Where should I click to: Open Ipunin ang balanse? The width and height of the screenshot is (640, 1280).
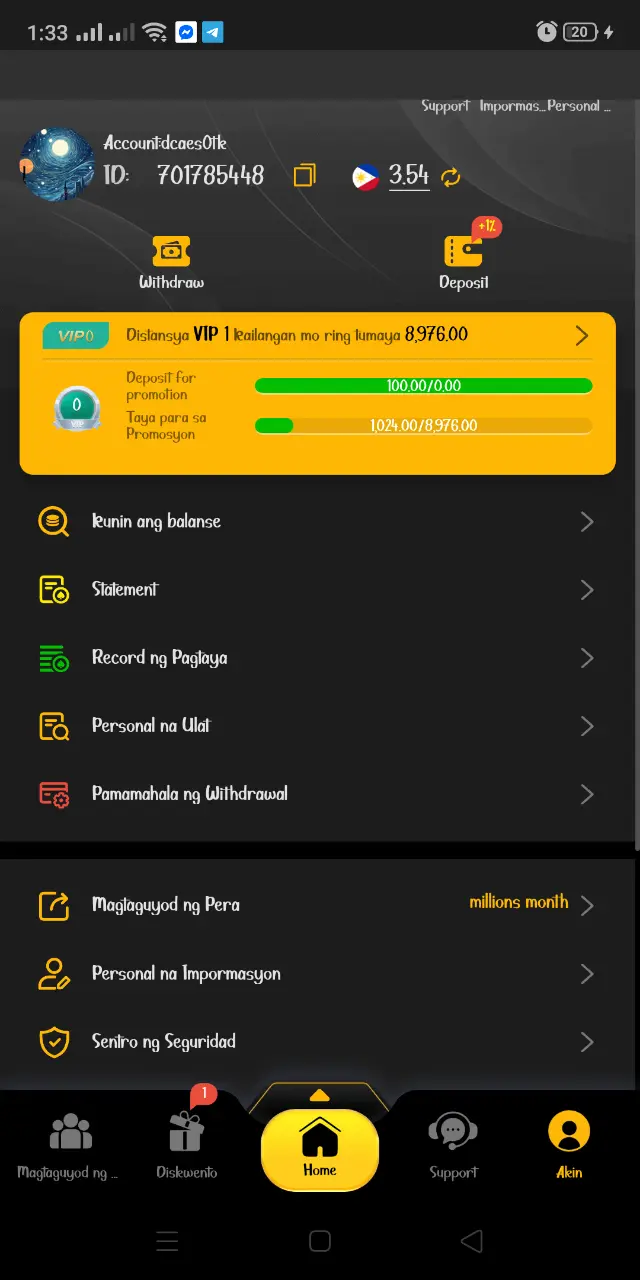(x=320, y=522)
